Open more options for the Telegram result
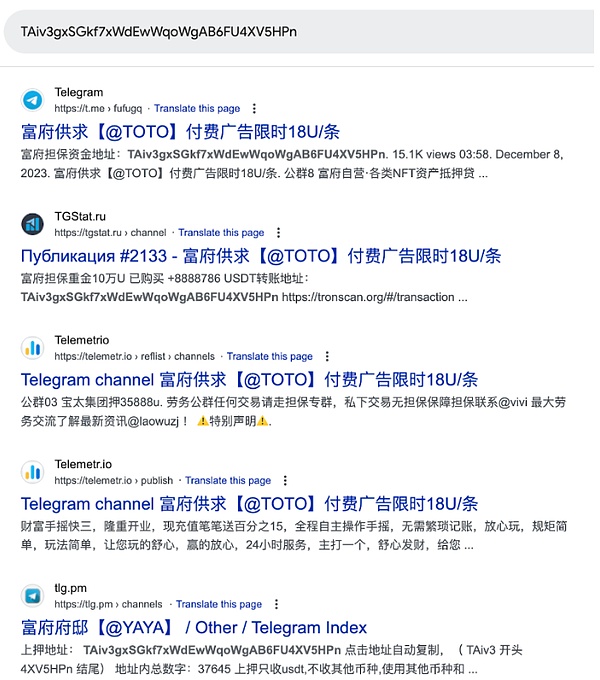Screen dimensions: 600x680 coord(254,108)
